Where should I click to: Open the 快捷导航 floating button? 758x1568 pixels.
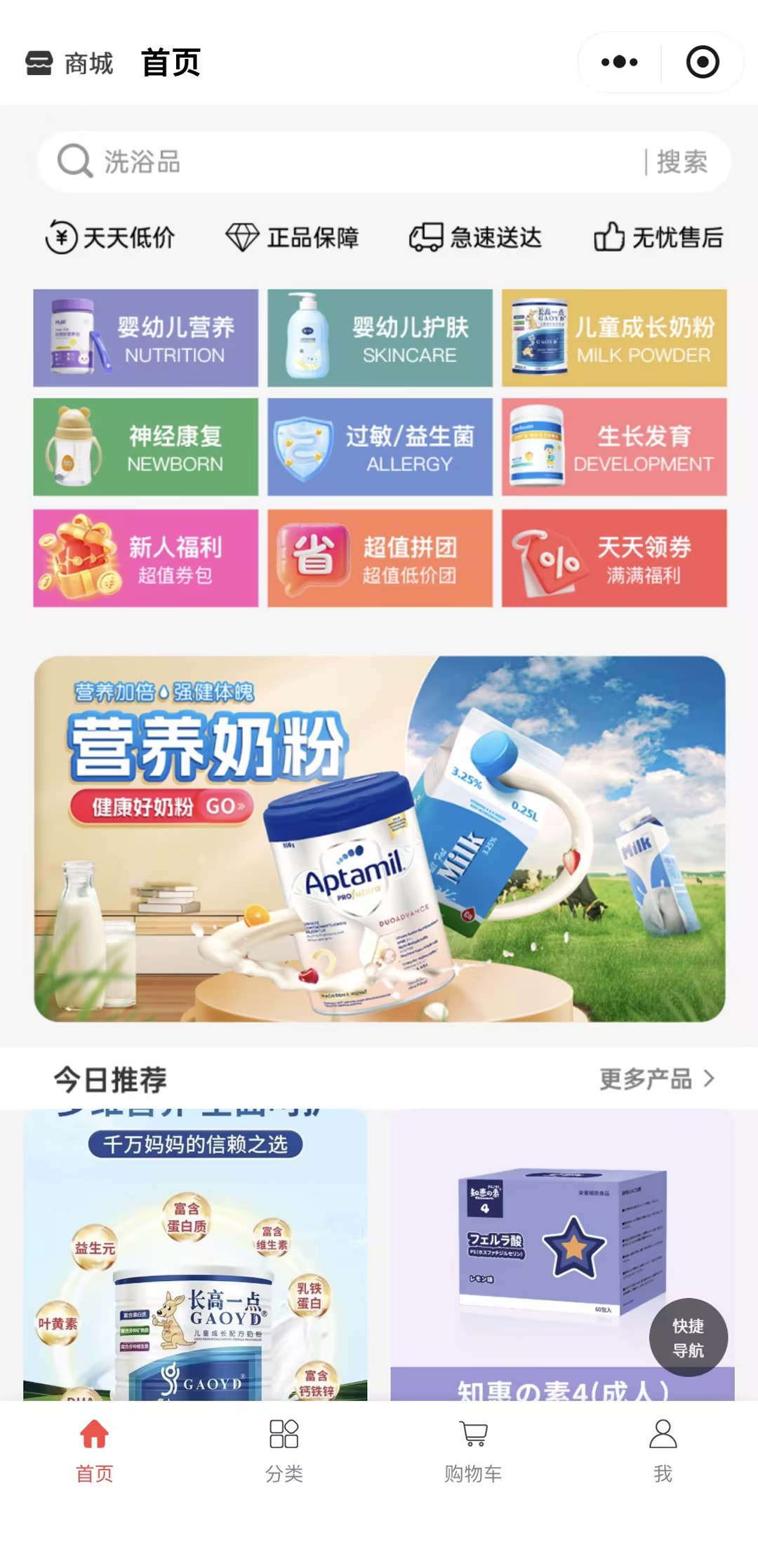coord(688,1338)
